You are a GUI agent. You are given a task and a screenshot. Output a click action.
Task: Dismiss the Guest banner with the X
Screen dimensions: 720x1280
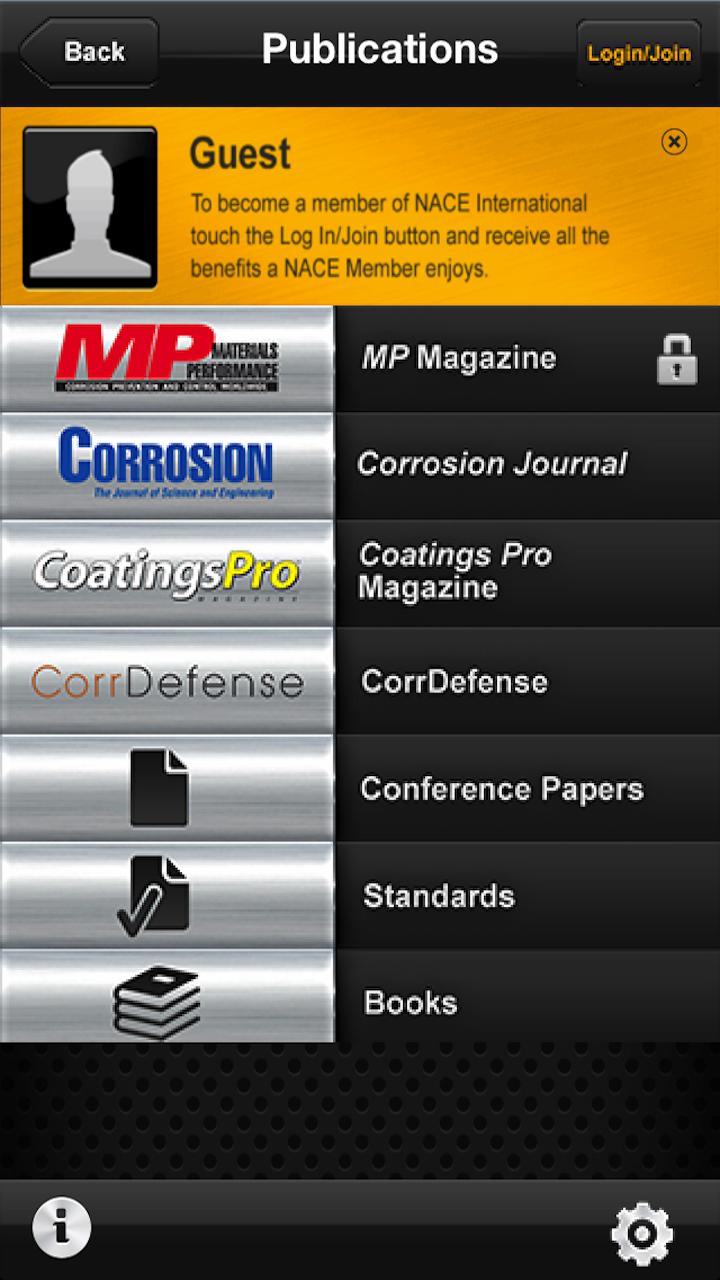point(675,142)
